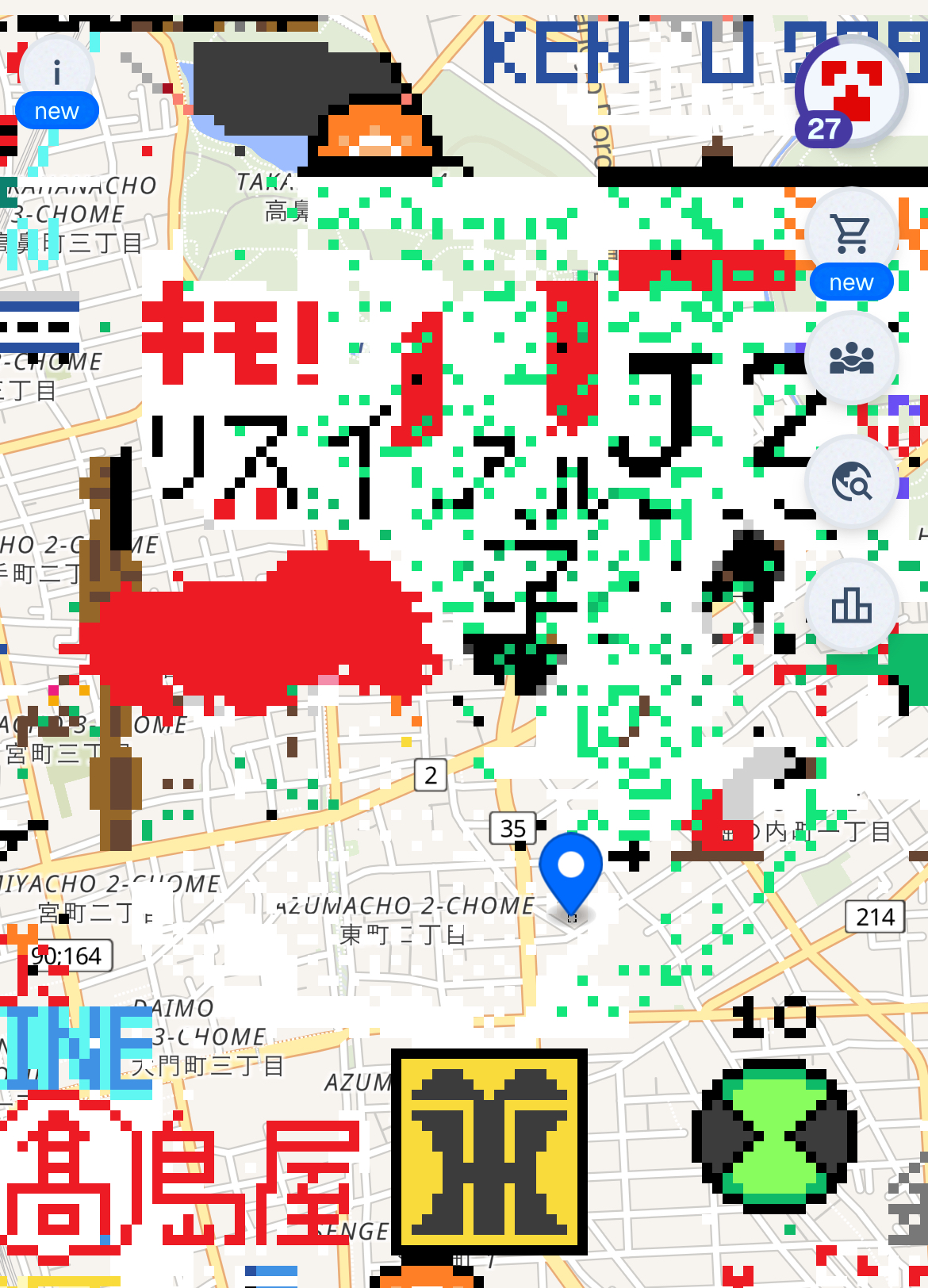Open the info button
928x1288 pixels.
click(x=56, y=74)
